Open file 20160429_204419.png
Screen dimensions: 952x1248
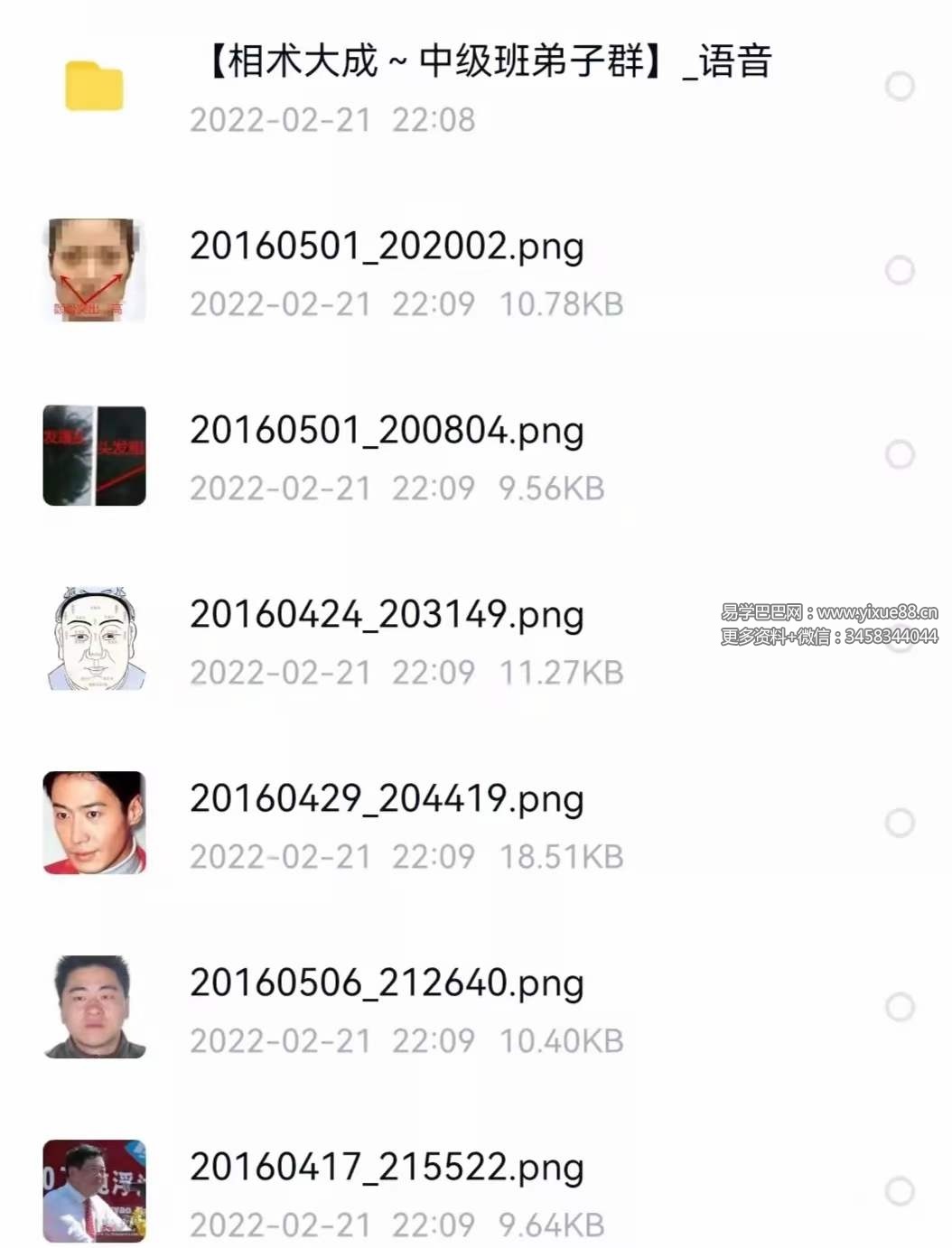tap(387, 800)
